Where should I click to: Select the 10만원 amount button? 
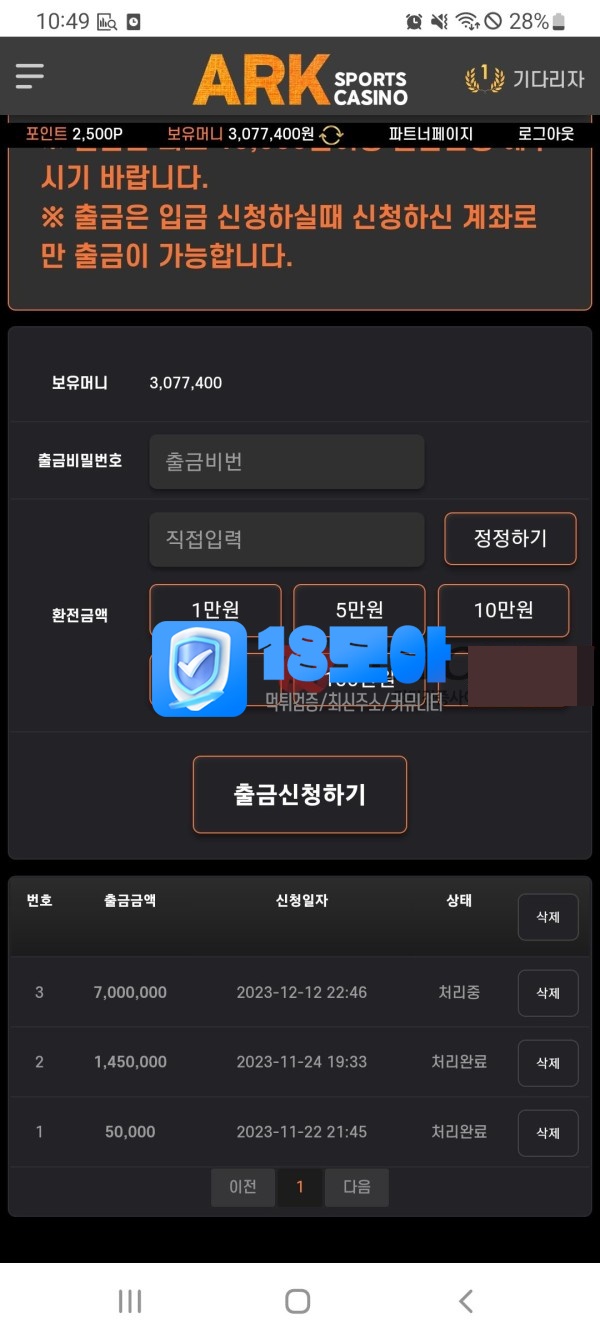pos(503,608)
